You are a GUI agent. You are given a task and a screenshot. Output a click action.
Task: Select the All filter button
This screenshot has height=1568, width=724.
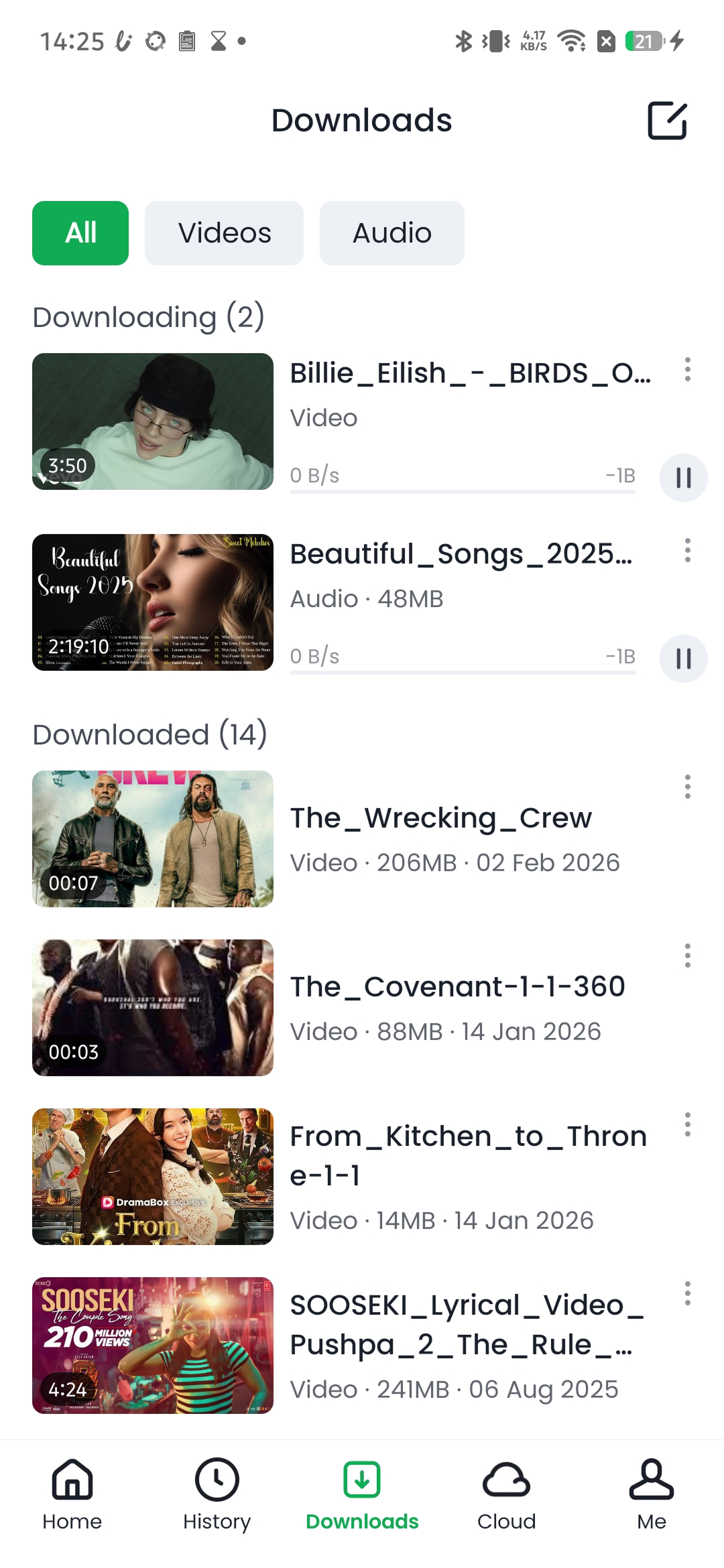point(80,233)
